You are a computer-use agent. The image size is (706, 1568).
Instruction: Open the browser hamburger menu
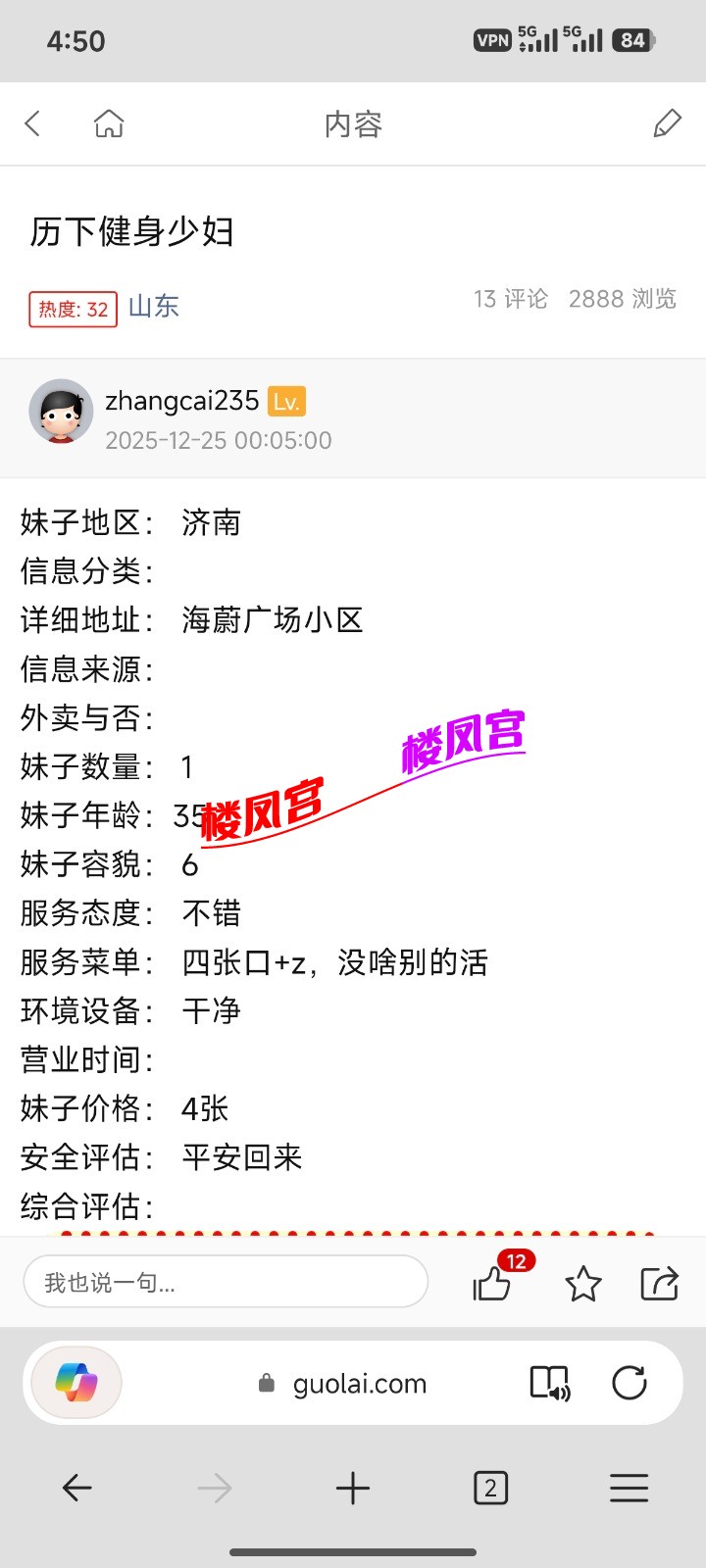point(629,1489)
